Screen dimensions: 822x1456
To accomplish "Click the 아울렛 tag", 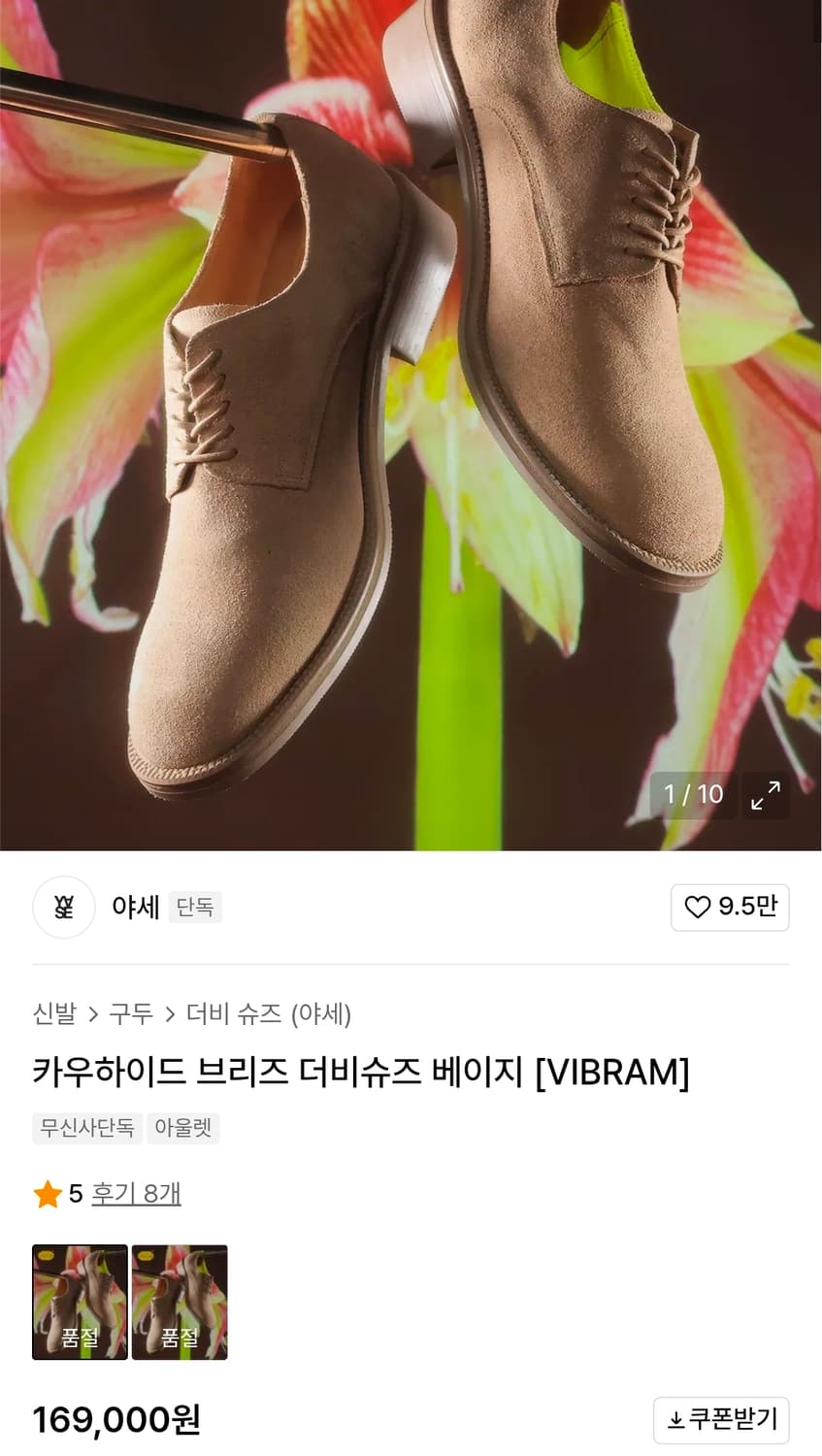I will [x=184, y=1128].
